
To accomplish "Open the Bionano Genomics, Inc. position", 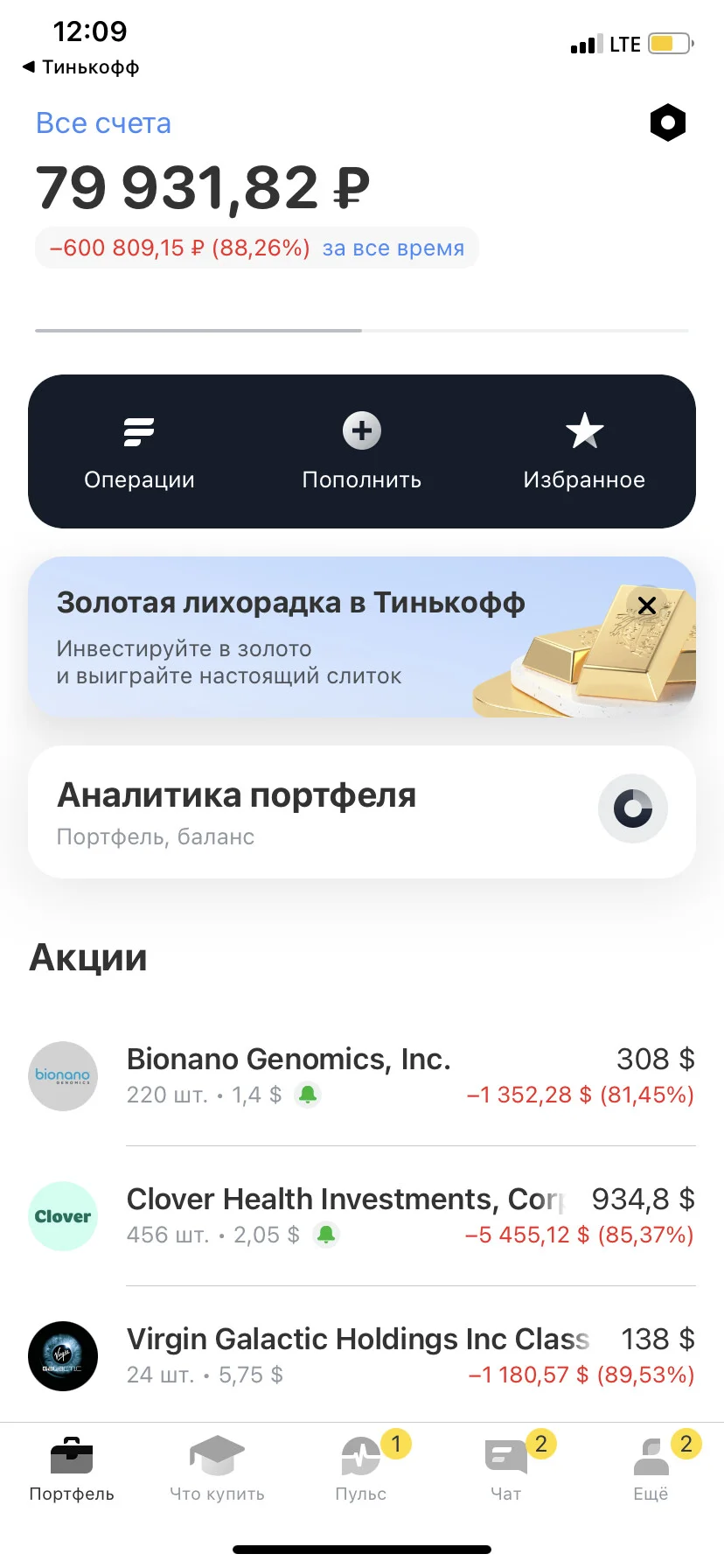I will [x=362, y=1076].
